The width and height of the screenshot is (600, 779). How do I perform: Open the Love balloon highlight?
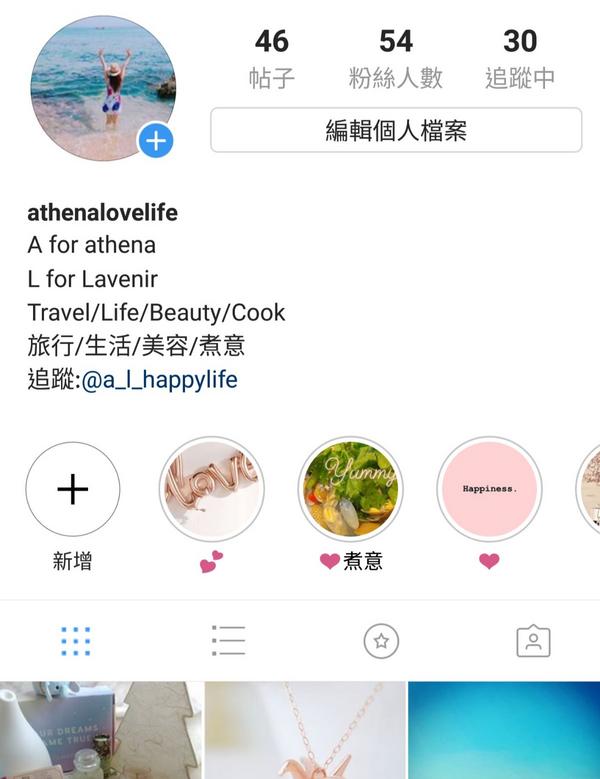[x=212, y=489]
